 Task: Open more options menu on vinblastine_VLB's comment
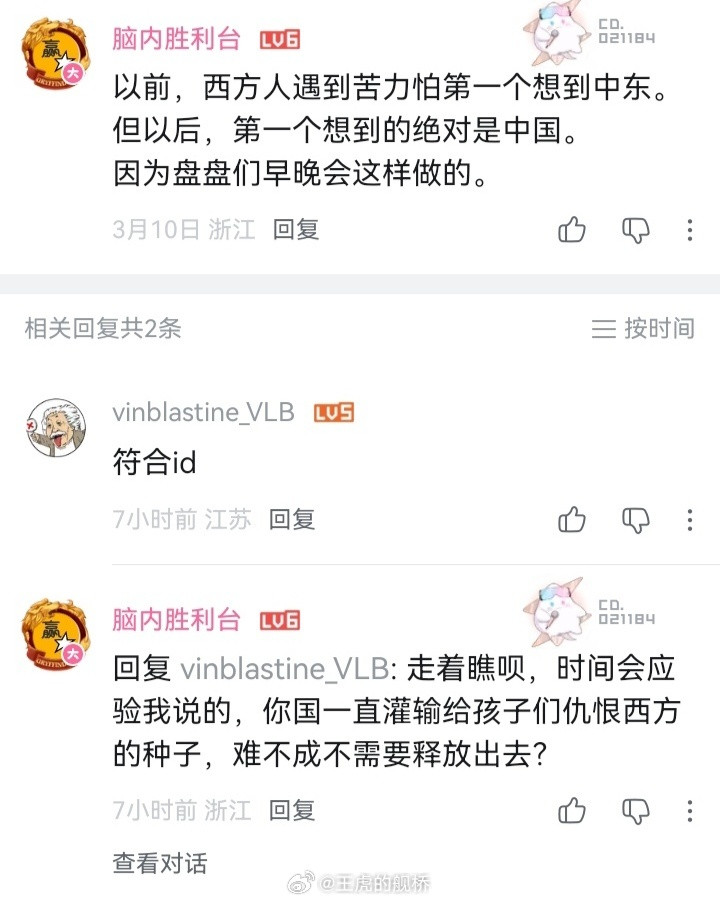(x=688, y=519)
